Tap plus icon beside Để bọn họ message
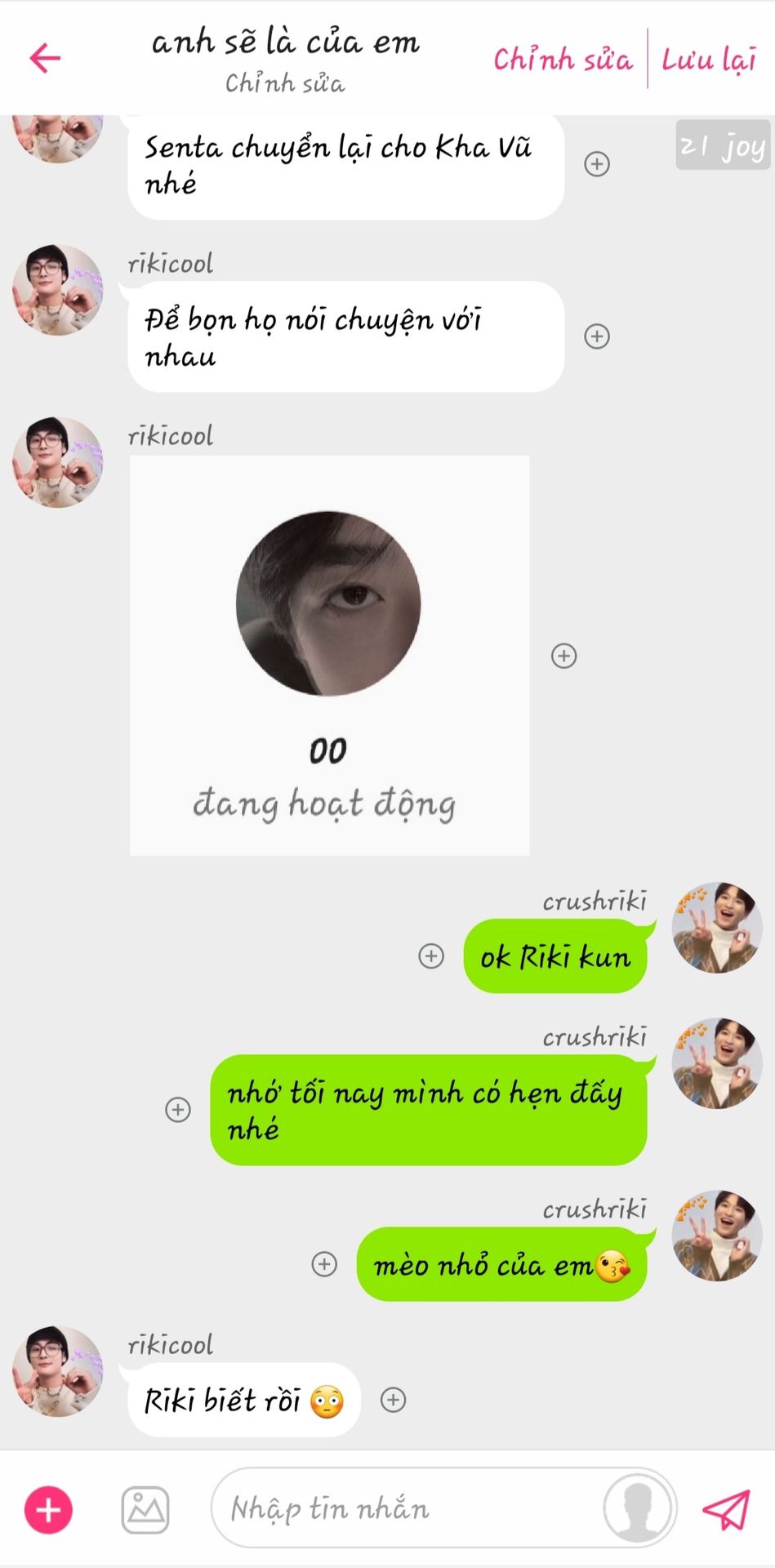Image resolution: width=775 pixels, height=1568 pixels. [597, 336]
